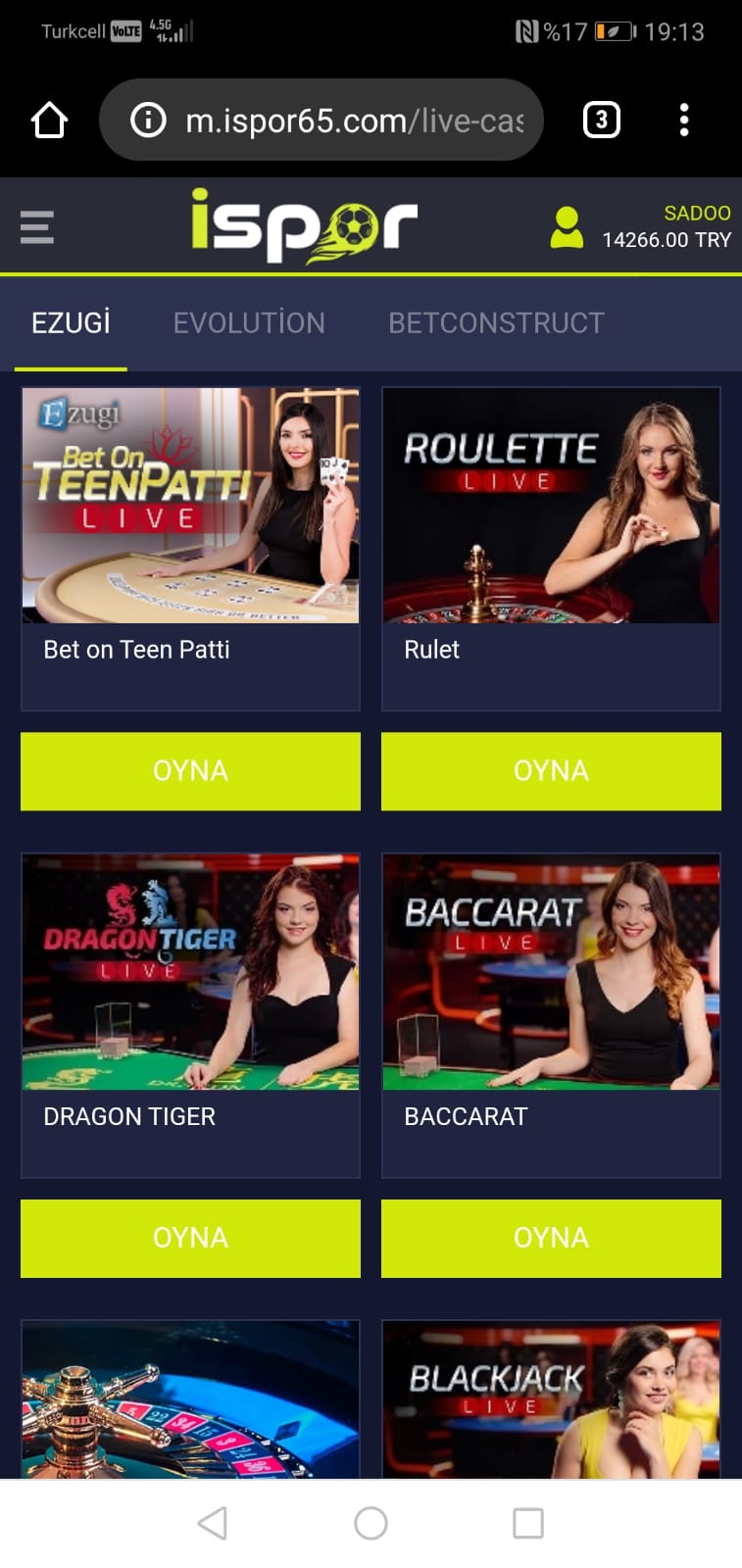
Task: Open the SADOO user account profile
Action: [567, 227]
